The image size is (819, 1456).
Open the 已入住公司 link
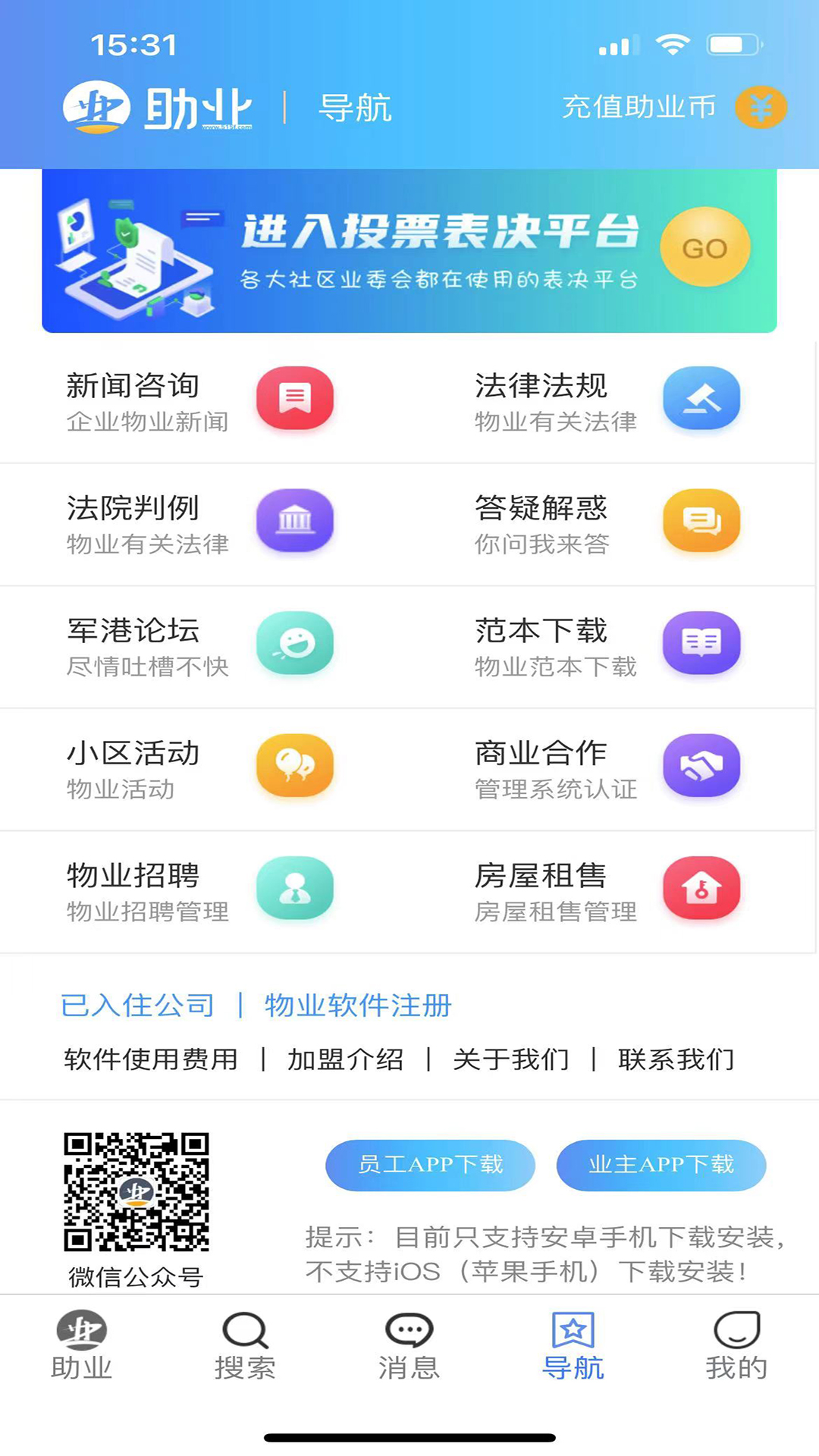coord(137,1004)
